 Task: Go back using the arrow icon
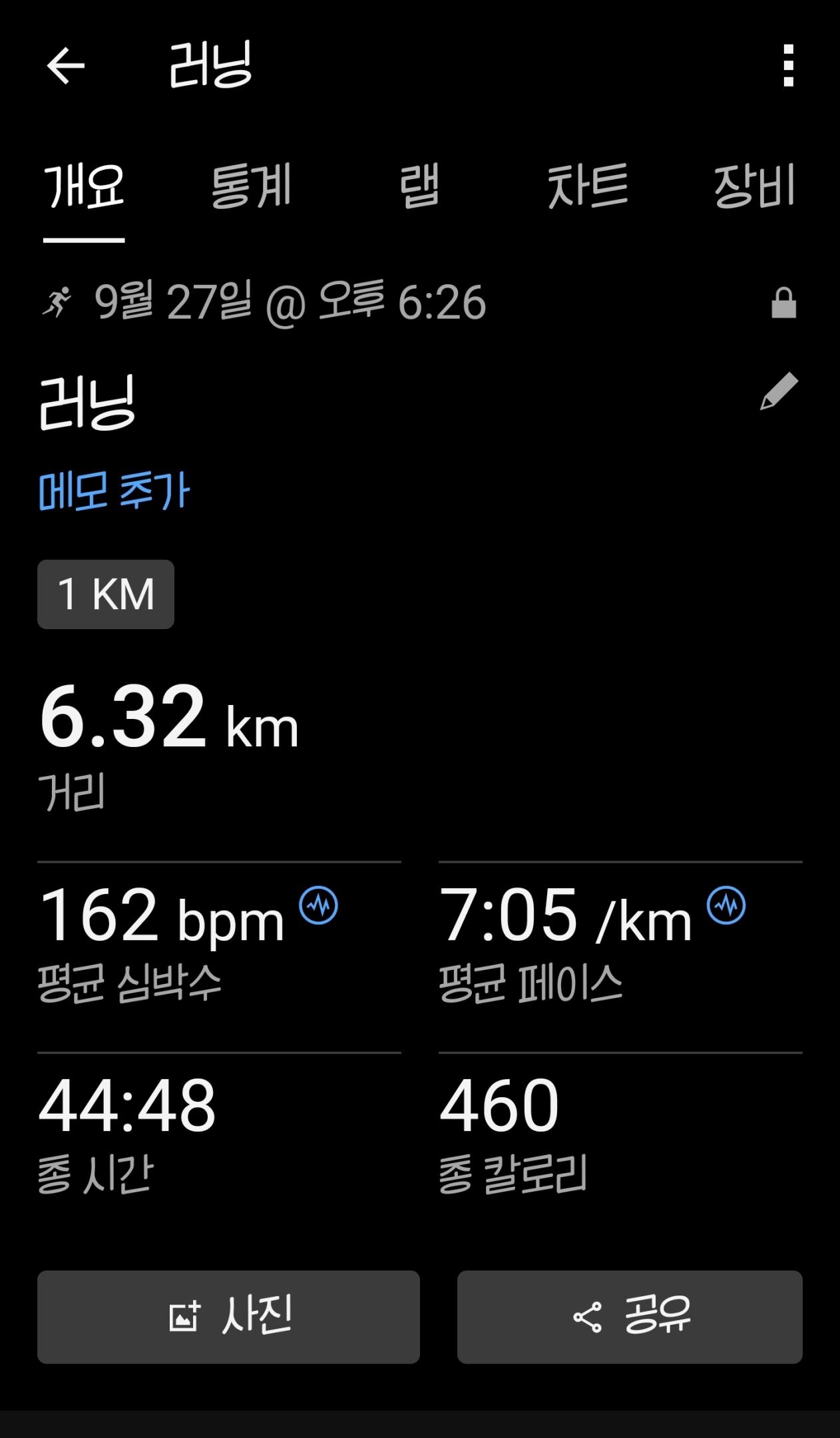pyautogui.click(x=65, y=65)
